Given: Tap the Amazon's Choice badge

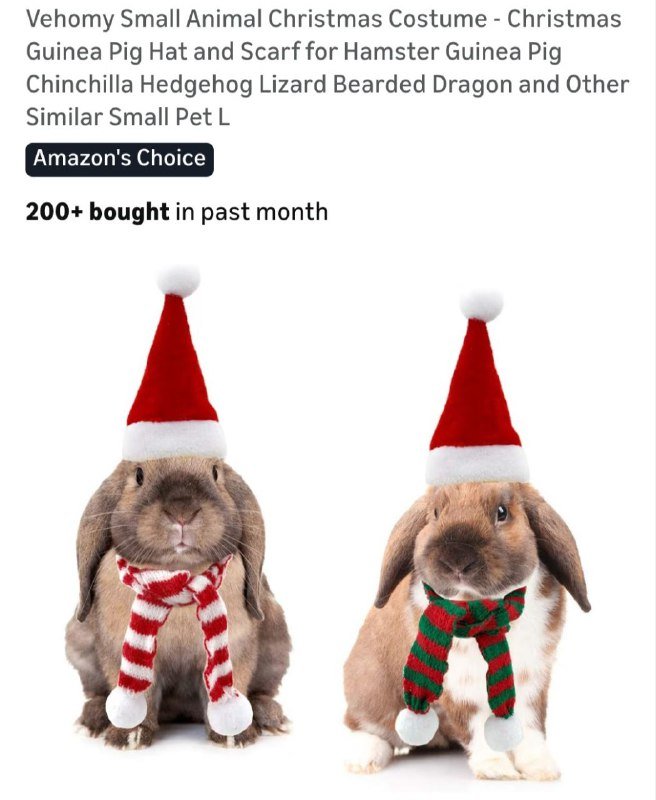Looking at the screenshot, I should pyautogui.click(x=119, y=159).
